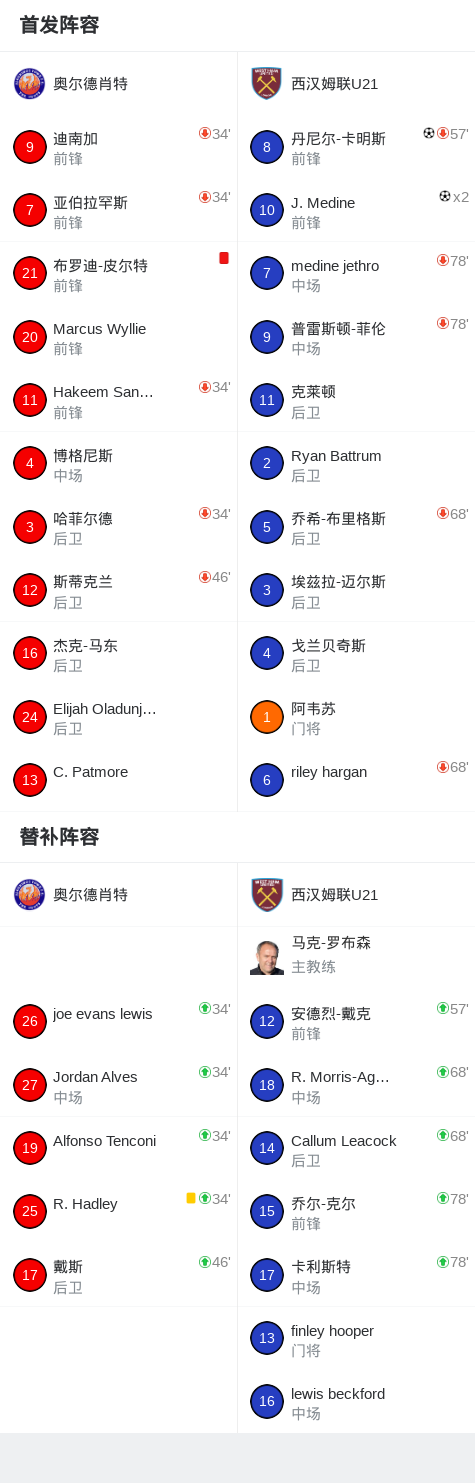Select player Marcus Wyllie

click(x=118, y=337)
